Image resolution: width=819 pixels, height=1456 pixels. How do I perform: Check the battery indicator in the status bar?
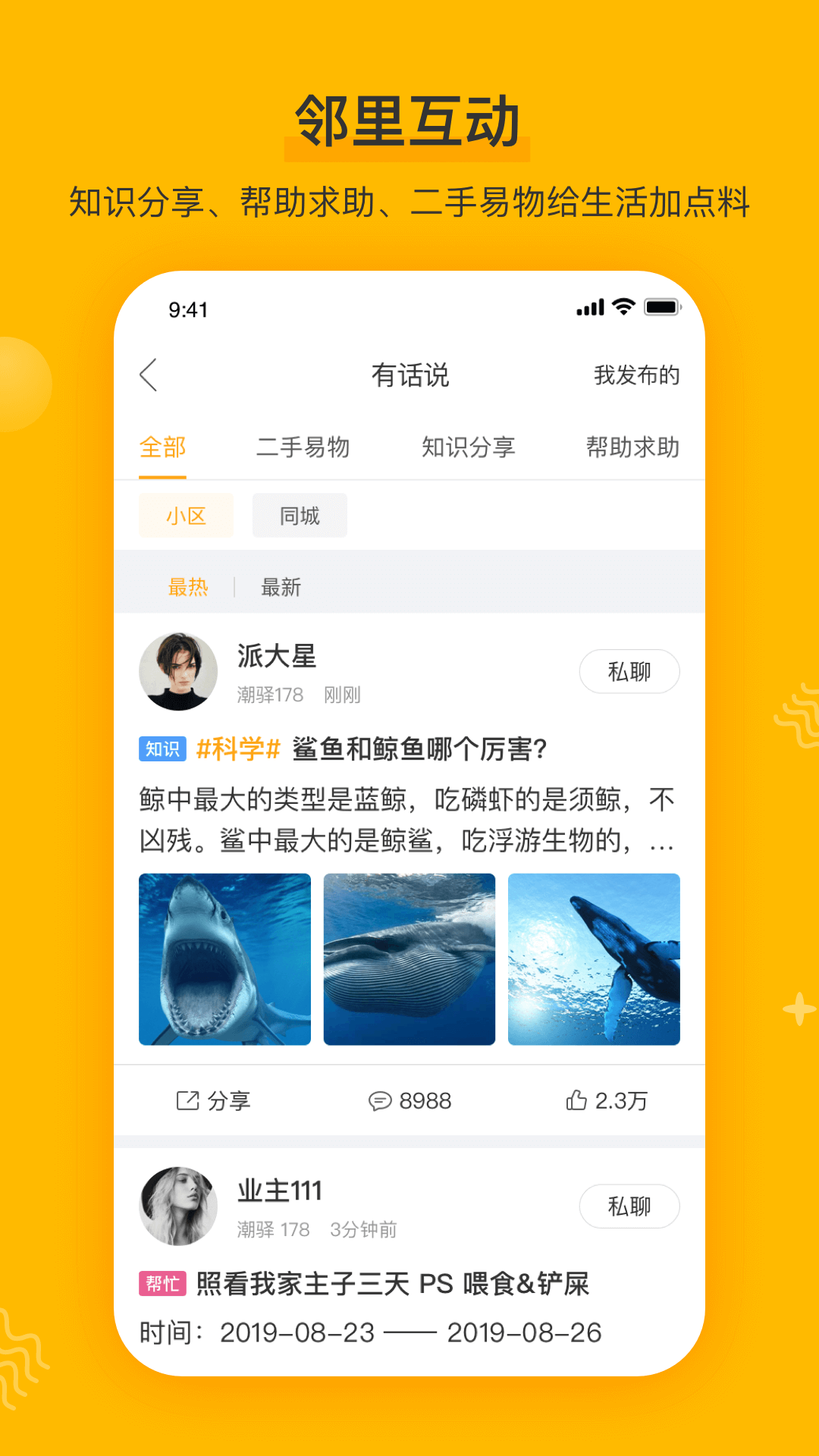661,306
